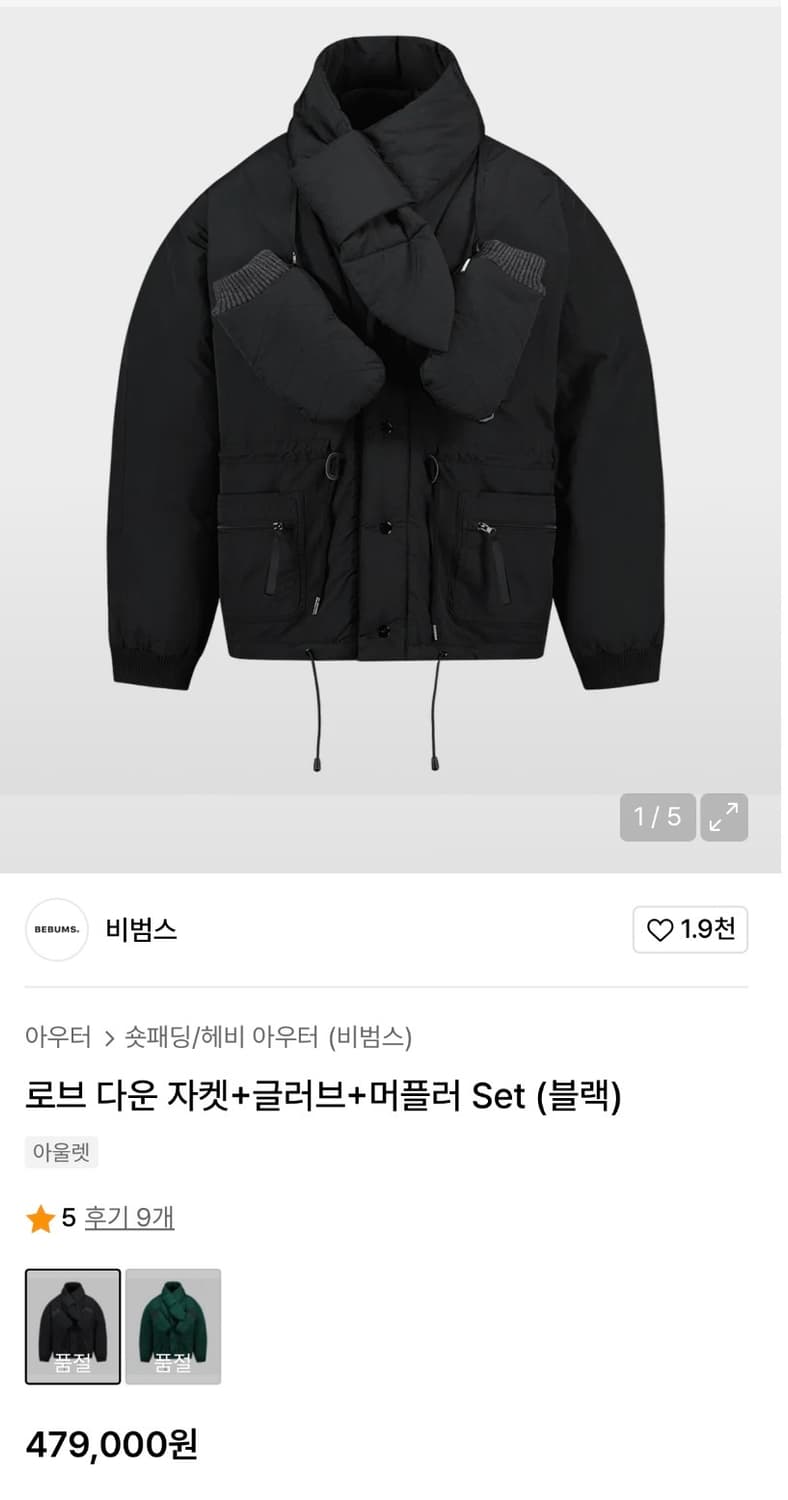This screenshot has width=788, height=1500.
Task: Click the BEBUMS brand logo circle
Action: click(57, 930)
